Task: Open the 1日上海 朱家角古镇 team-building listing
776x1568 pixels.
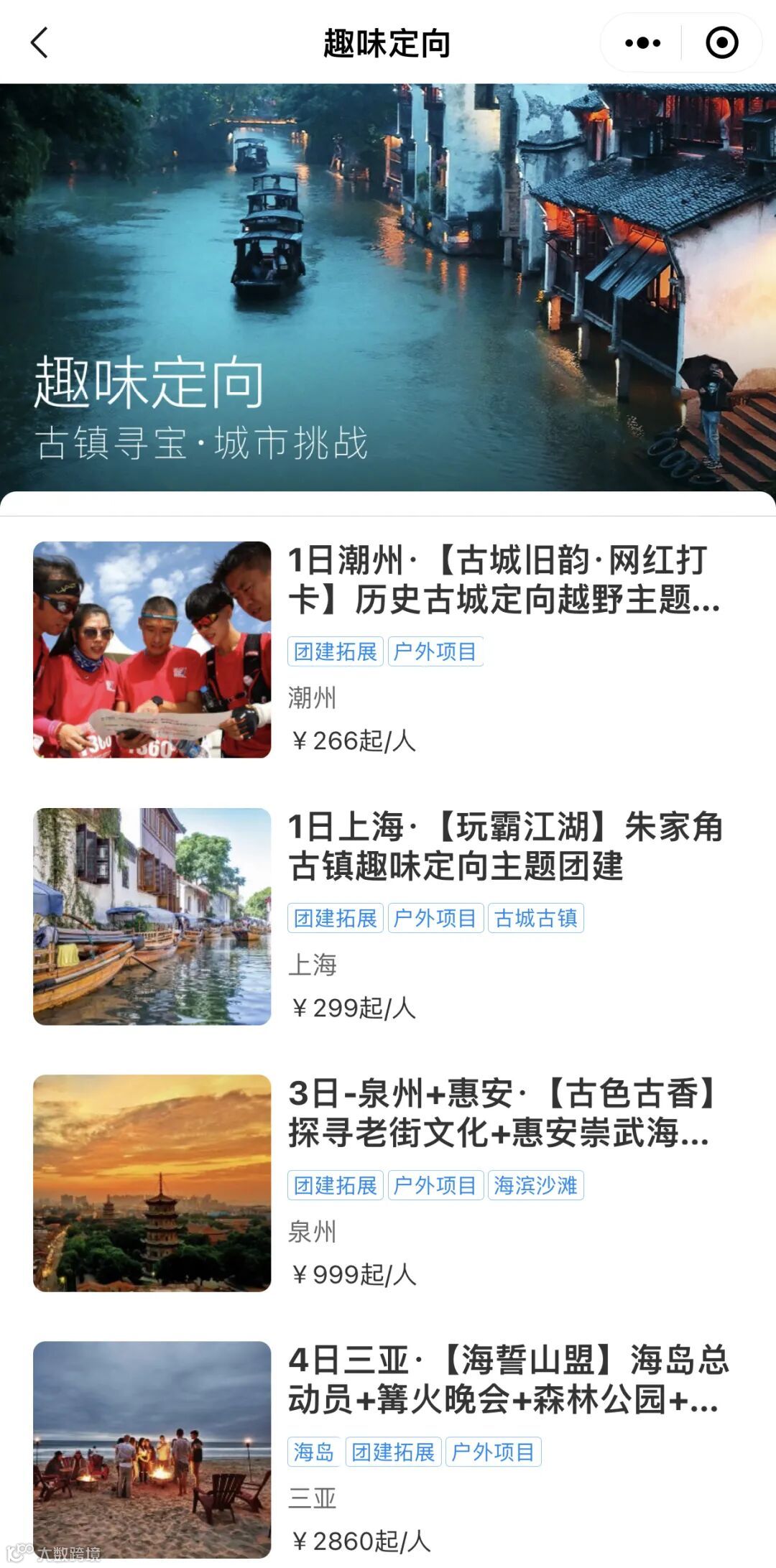Action: (x=503, y=847)
